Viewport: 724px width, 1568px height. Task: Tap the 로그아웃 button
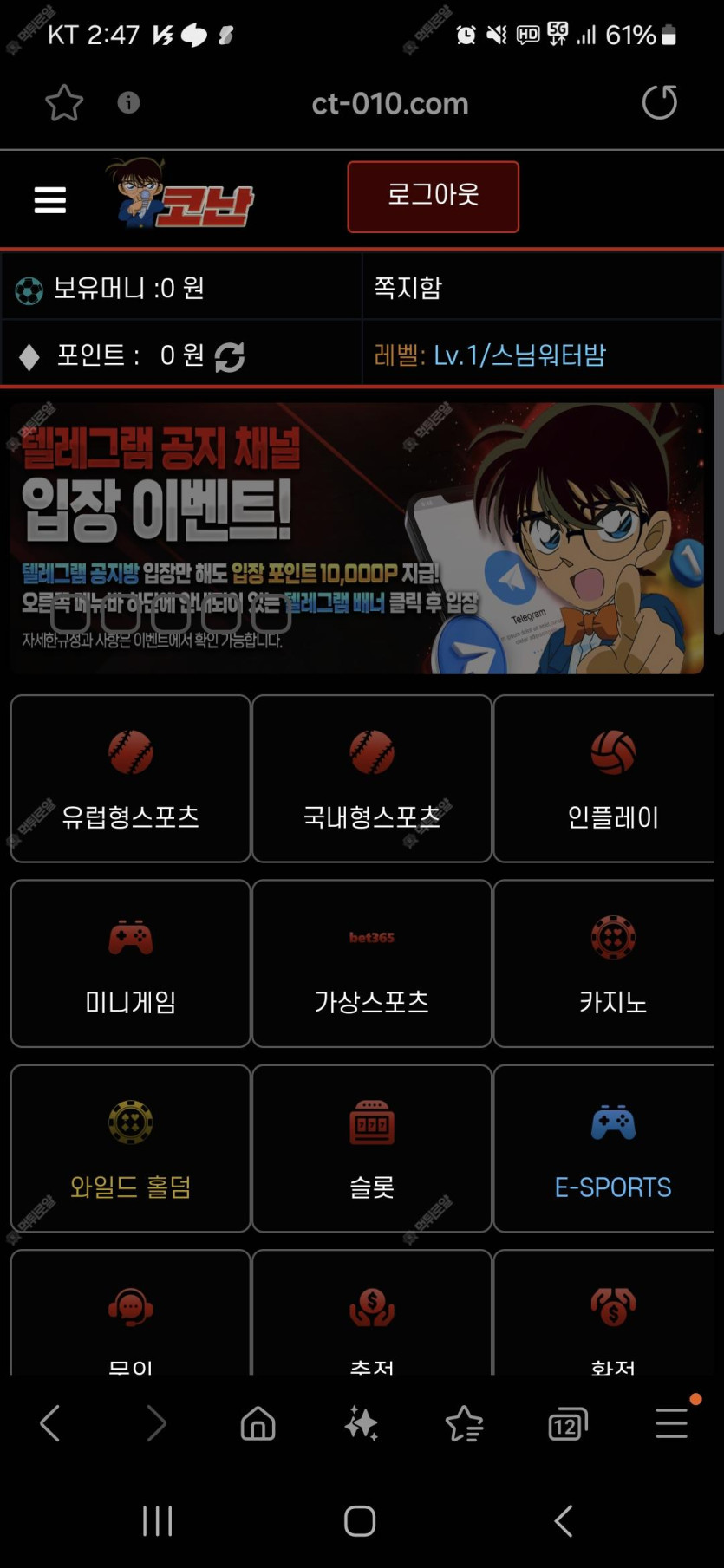tap(433, 196)
